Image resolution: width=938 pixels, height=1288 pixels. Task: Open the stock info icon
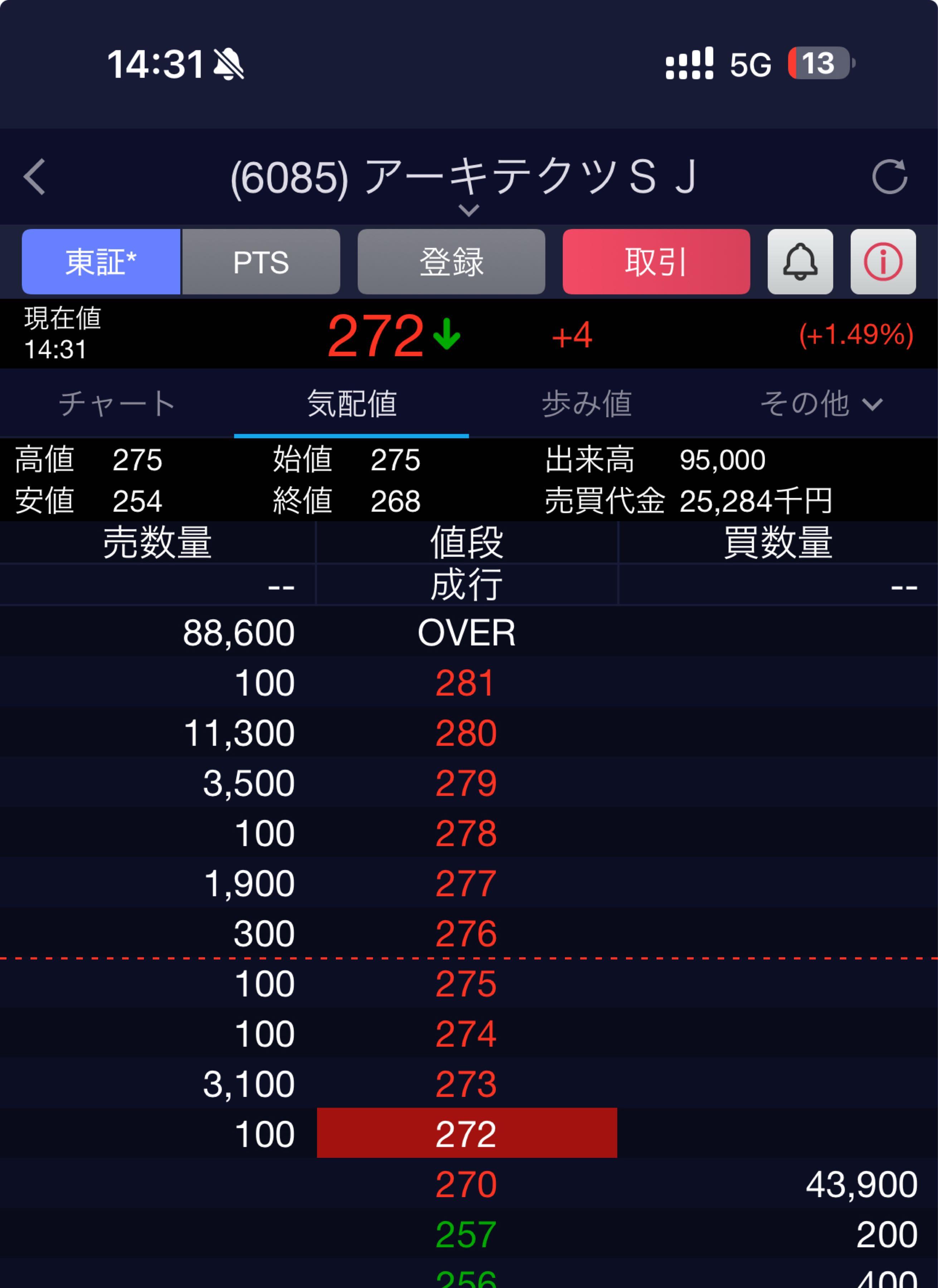pos(883,262)
